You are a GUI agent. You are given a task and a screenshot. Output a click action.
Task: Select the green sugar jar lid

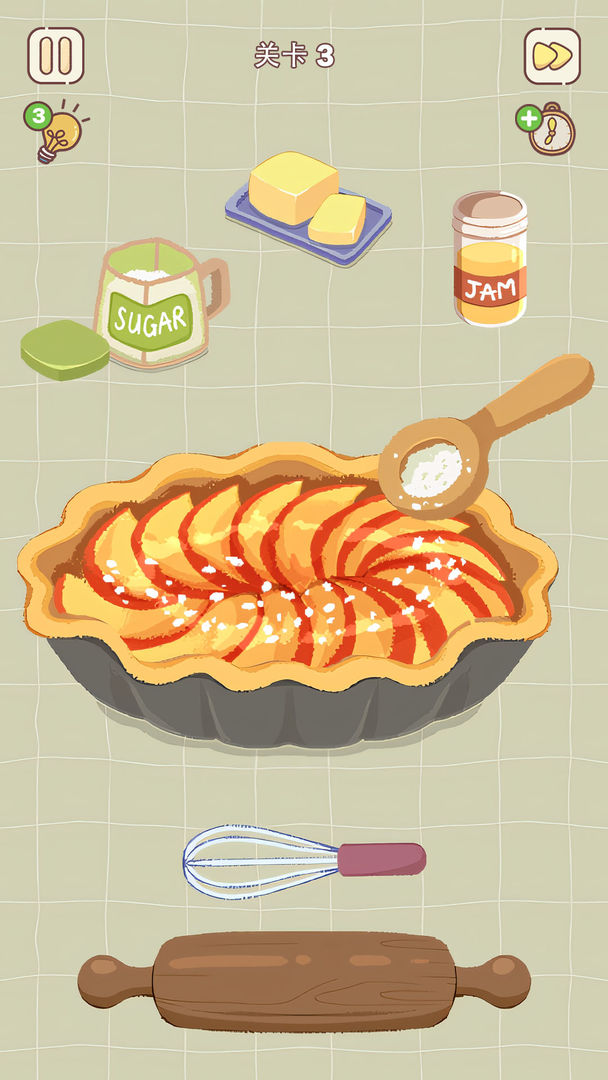pyautogui.click(x=65, y=350)
